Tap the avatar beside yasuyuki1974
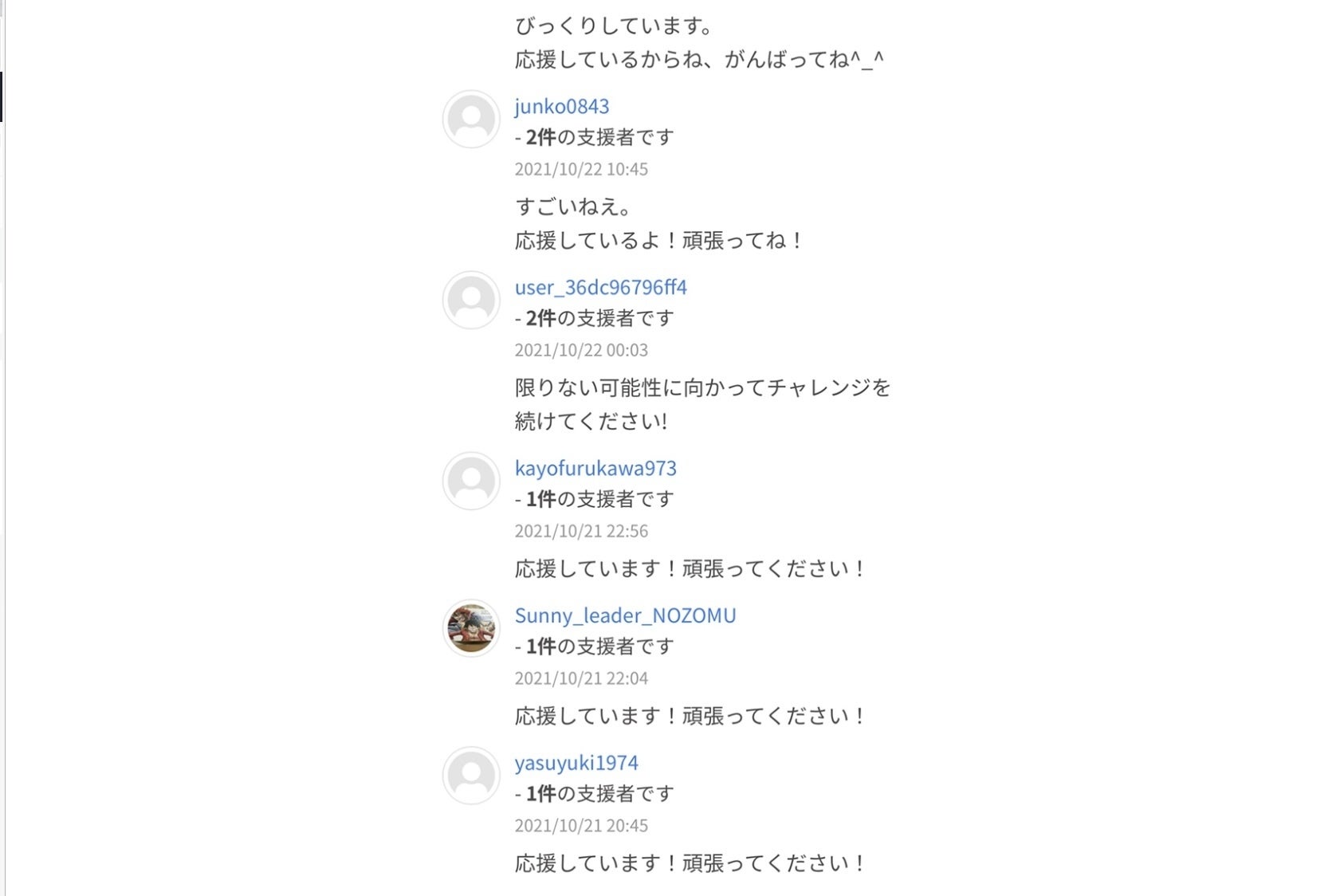Image resolution: width=1344 pixels, height=896 pixels. [x=471, y=776]
